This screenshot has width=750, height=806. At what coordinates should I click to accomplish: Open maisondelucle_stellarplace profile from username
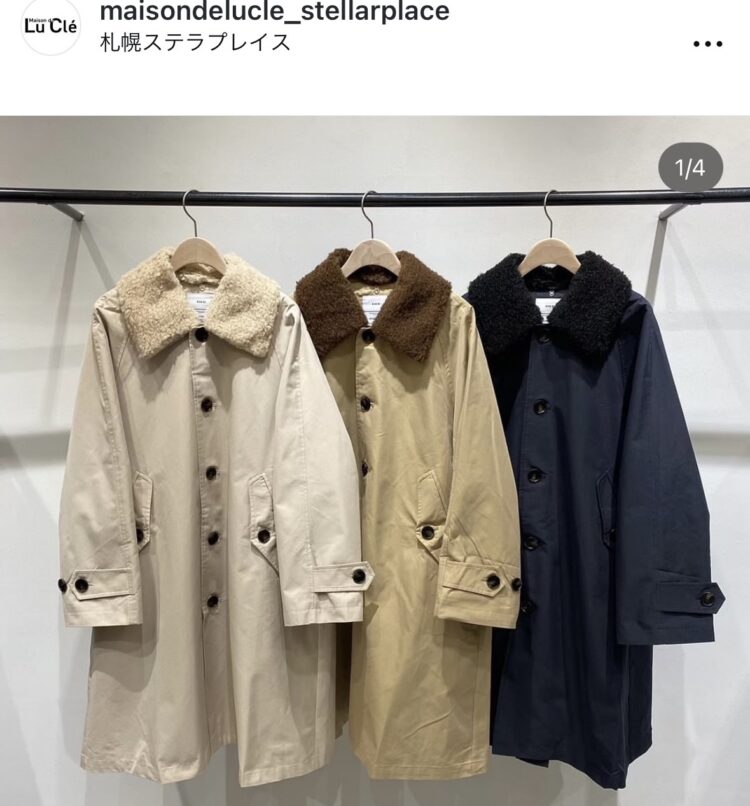click(275, 13)
